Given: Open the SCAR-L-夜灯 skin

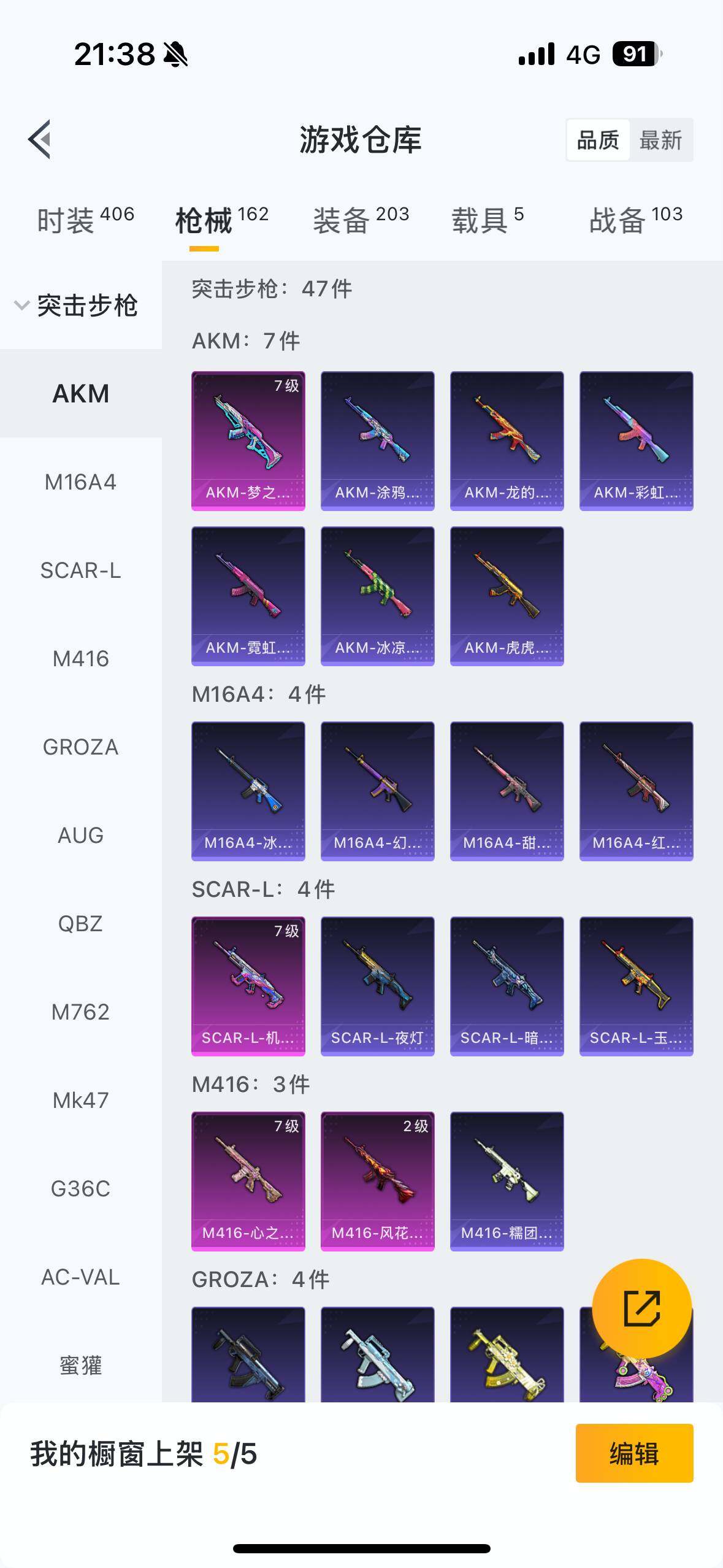Looking at the screenshot, I should point(377,986).
